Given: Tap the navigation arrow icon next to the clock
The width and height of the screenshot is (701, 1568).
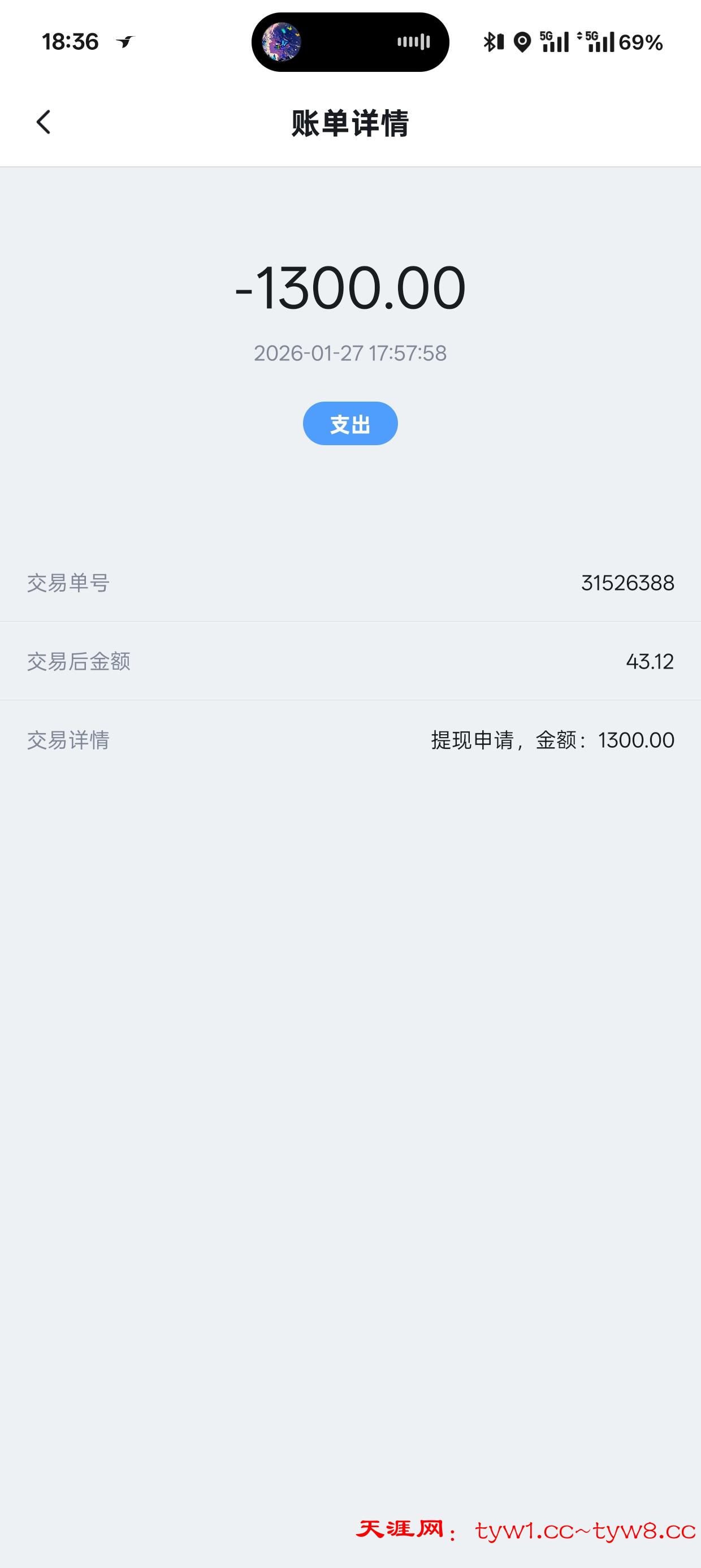Looking at the screenshot, I should coord(126,40).
